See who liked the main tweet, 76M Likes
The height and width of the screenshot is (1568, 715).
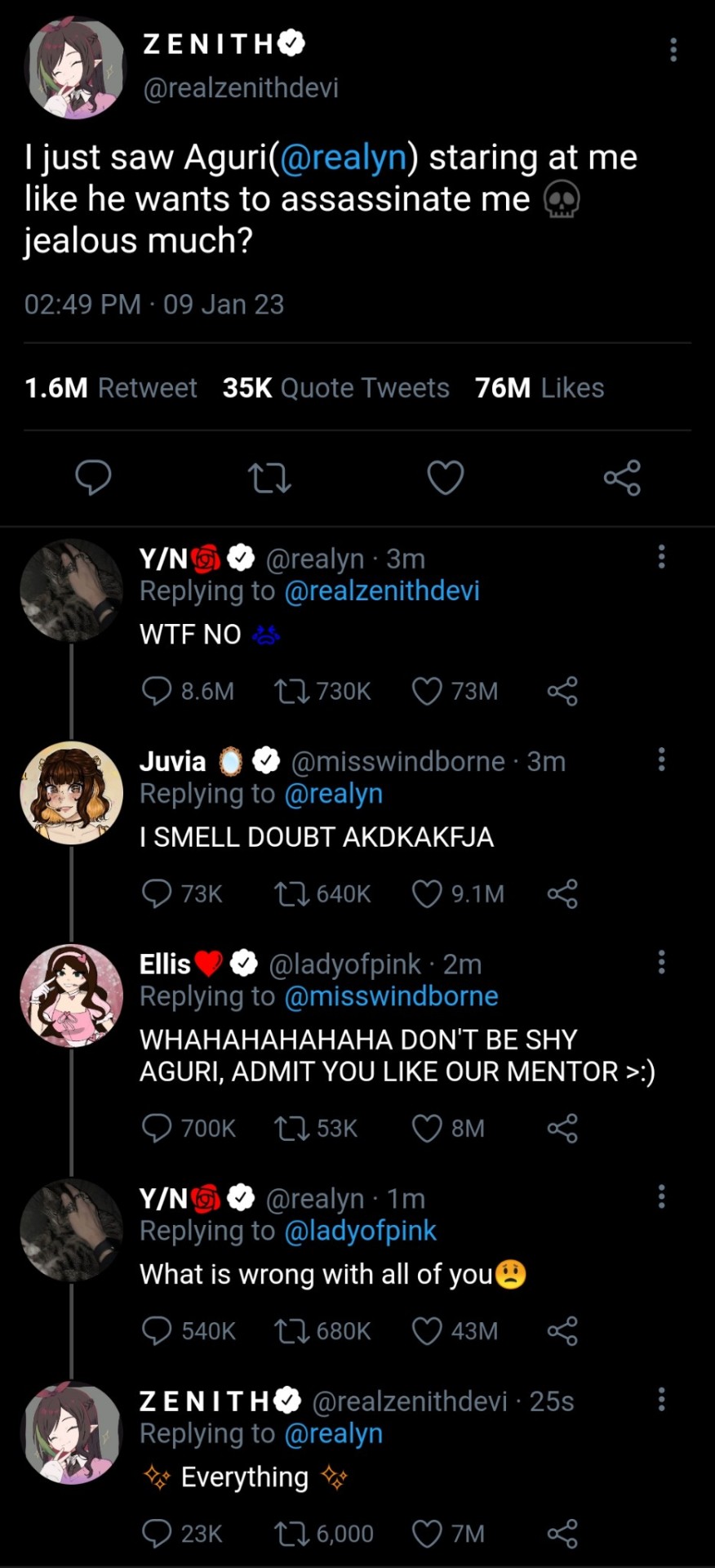540,388
